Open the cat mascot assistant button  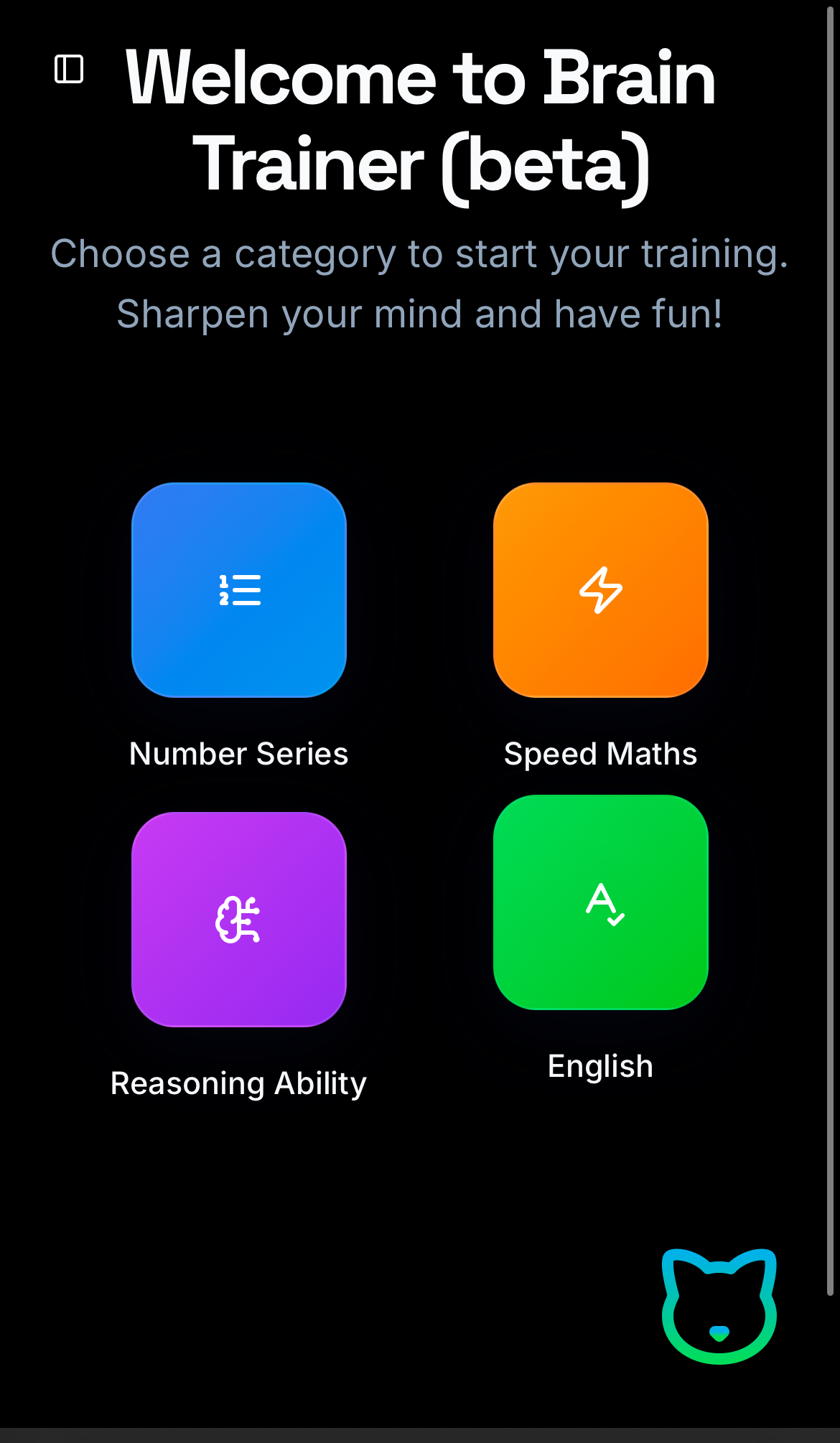pos(719,1307)
